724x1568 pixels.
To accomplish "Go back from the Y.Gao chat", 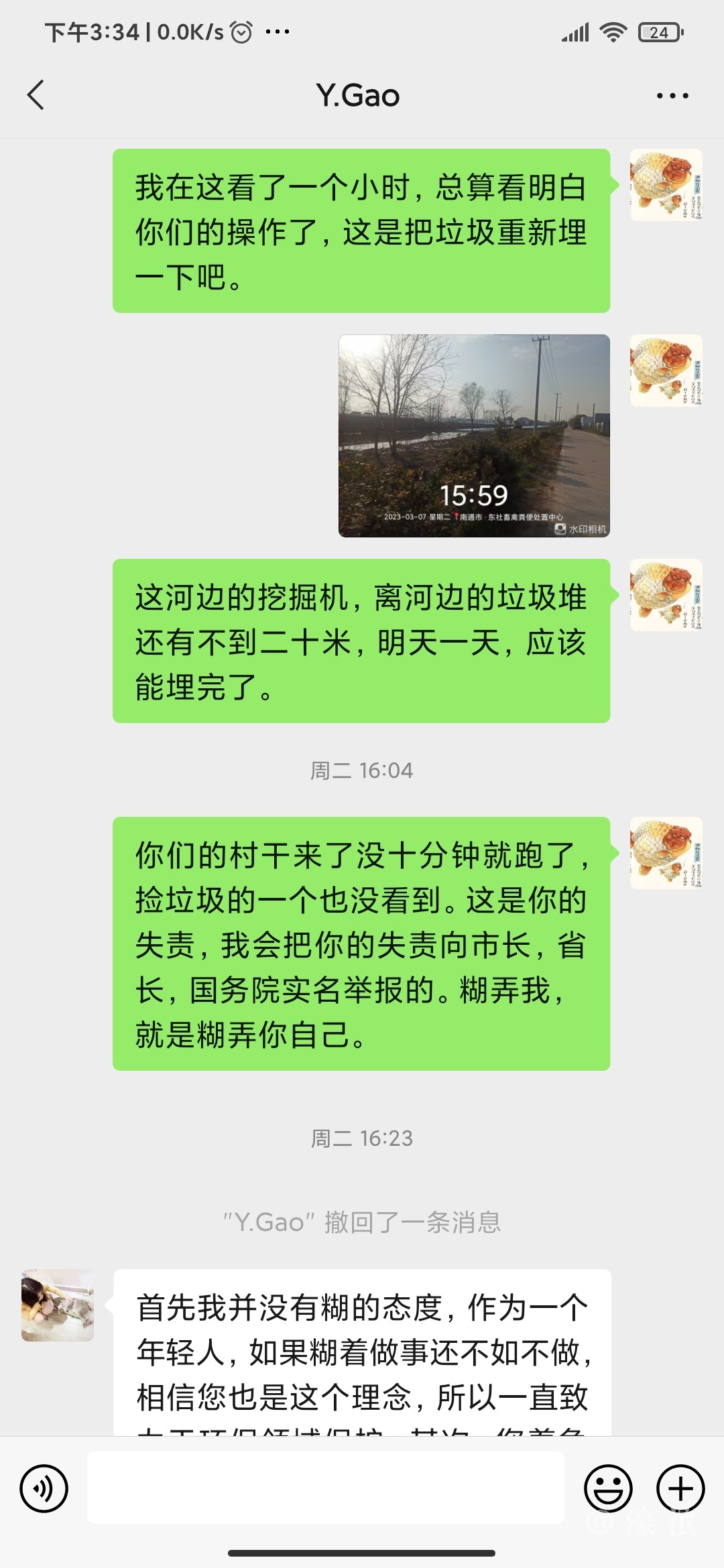I will (x=36, y=94).
